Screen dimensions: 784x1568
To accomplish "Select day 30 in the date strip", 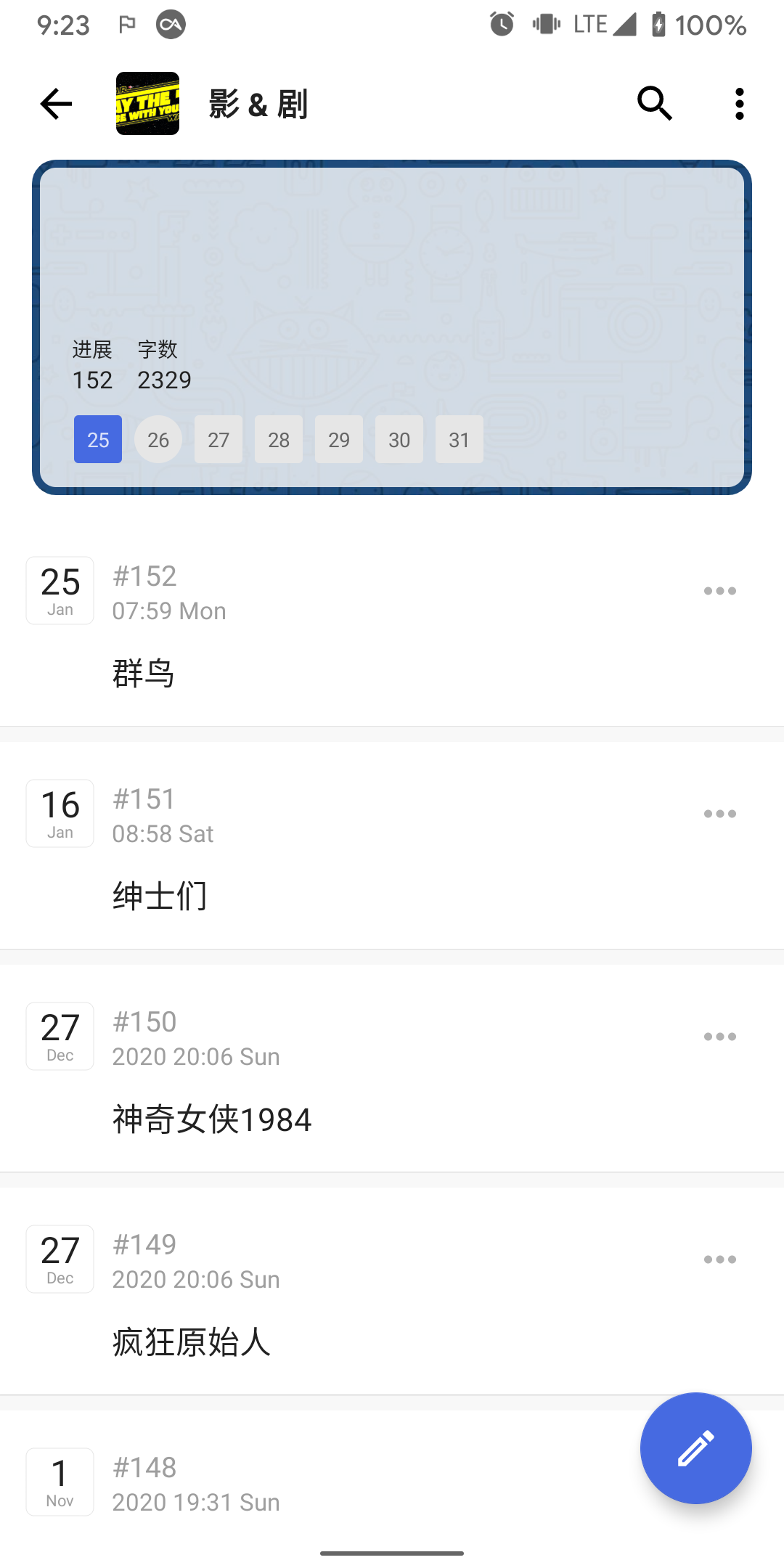I will click(399, 439).
